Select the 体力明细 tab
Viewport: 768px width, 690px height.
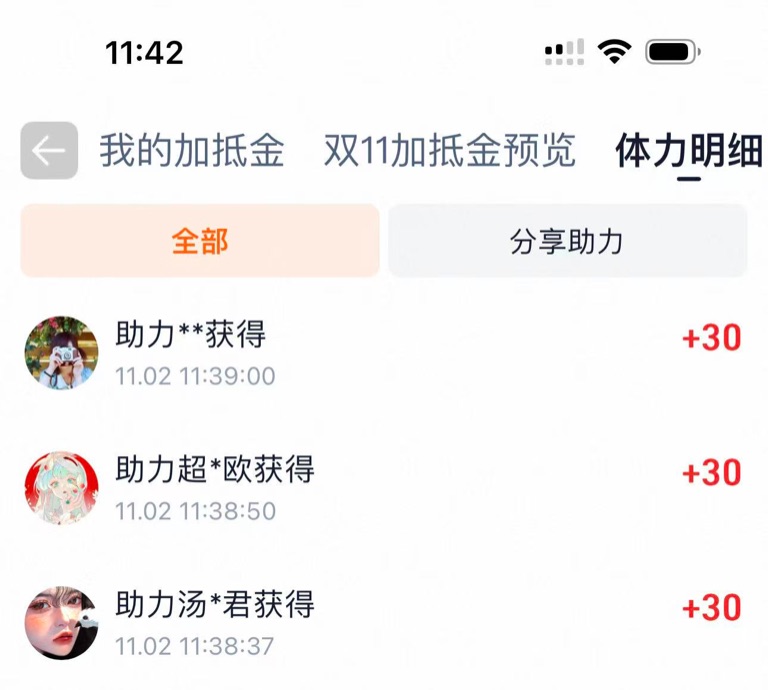(688, 151)
